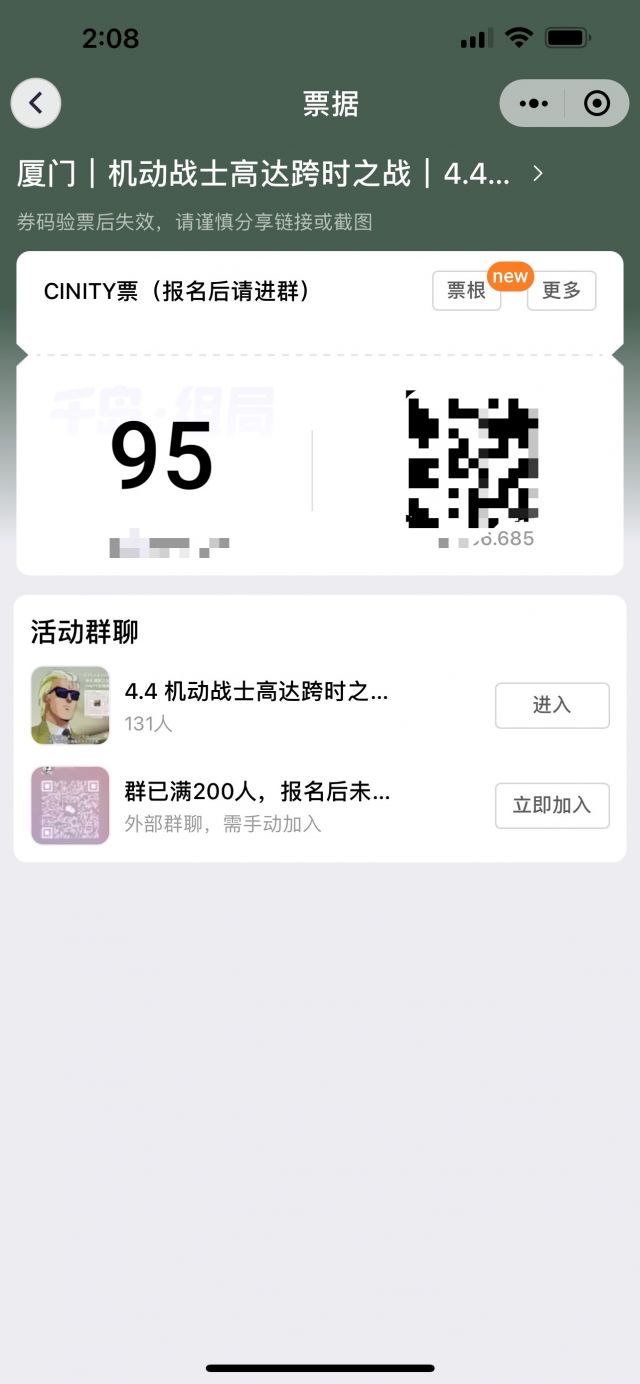
Task: Open the mini program's three-dot menu
Action: [534, 103]
